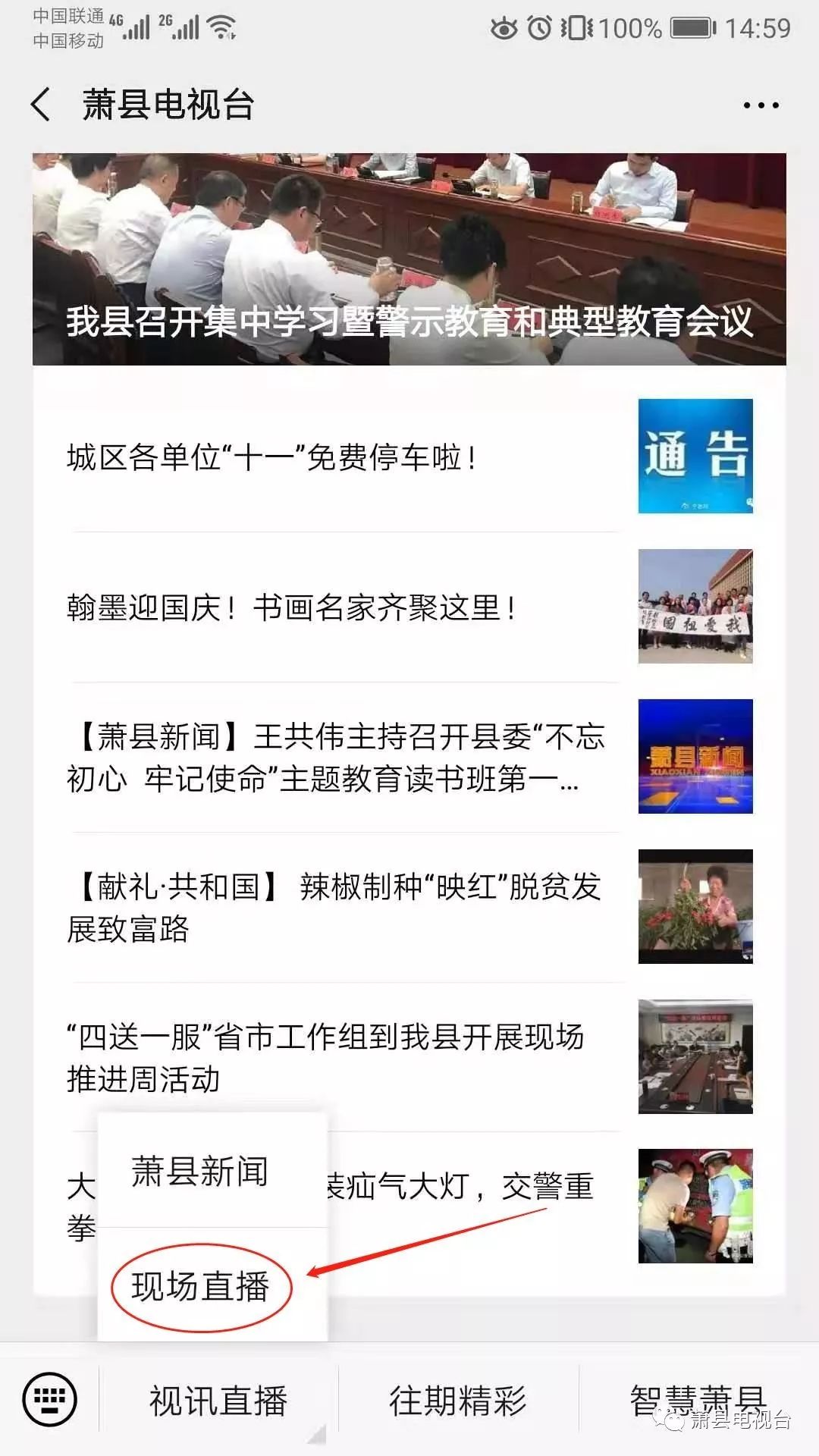819x1456 pixels.
Task: Go back from 萧县电视台 page
Action: point(41,105)
